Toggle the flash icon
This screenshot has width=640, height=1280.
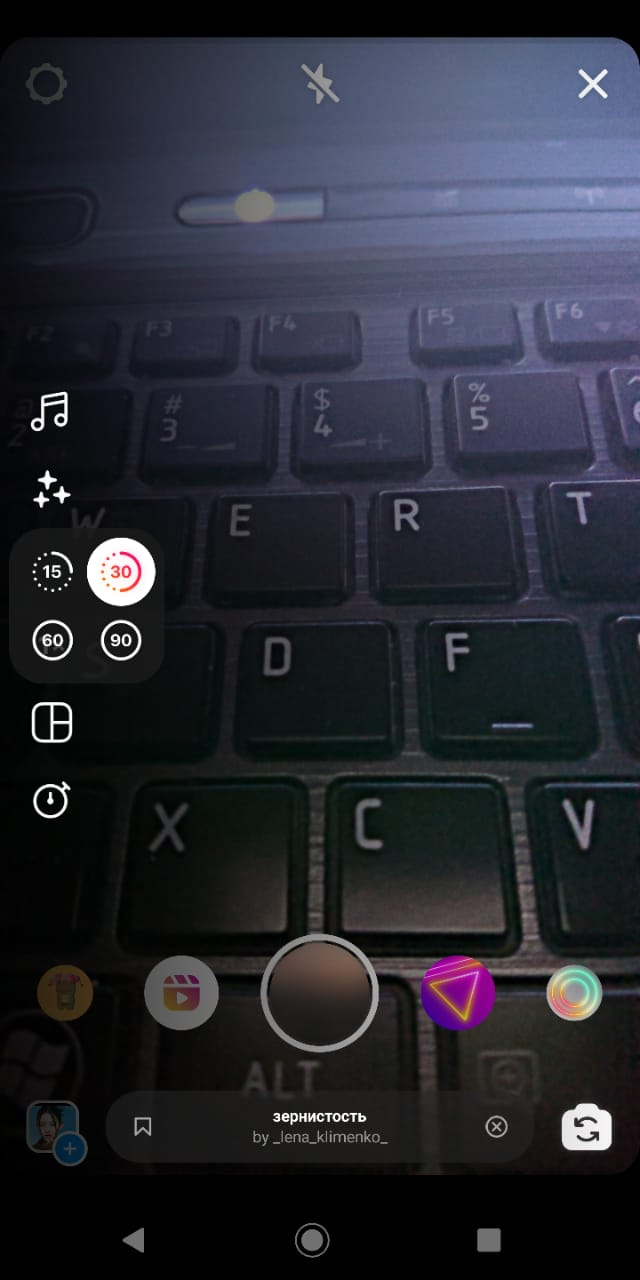pyautogui.click(x=320, y=84)
